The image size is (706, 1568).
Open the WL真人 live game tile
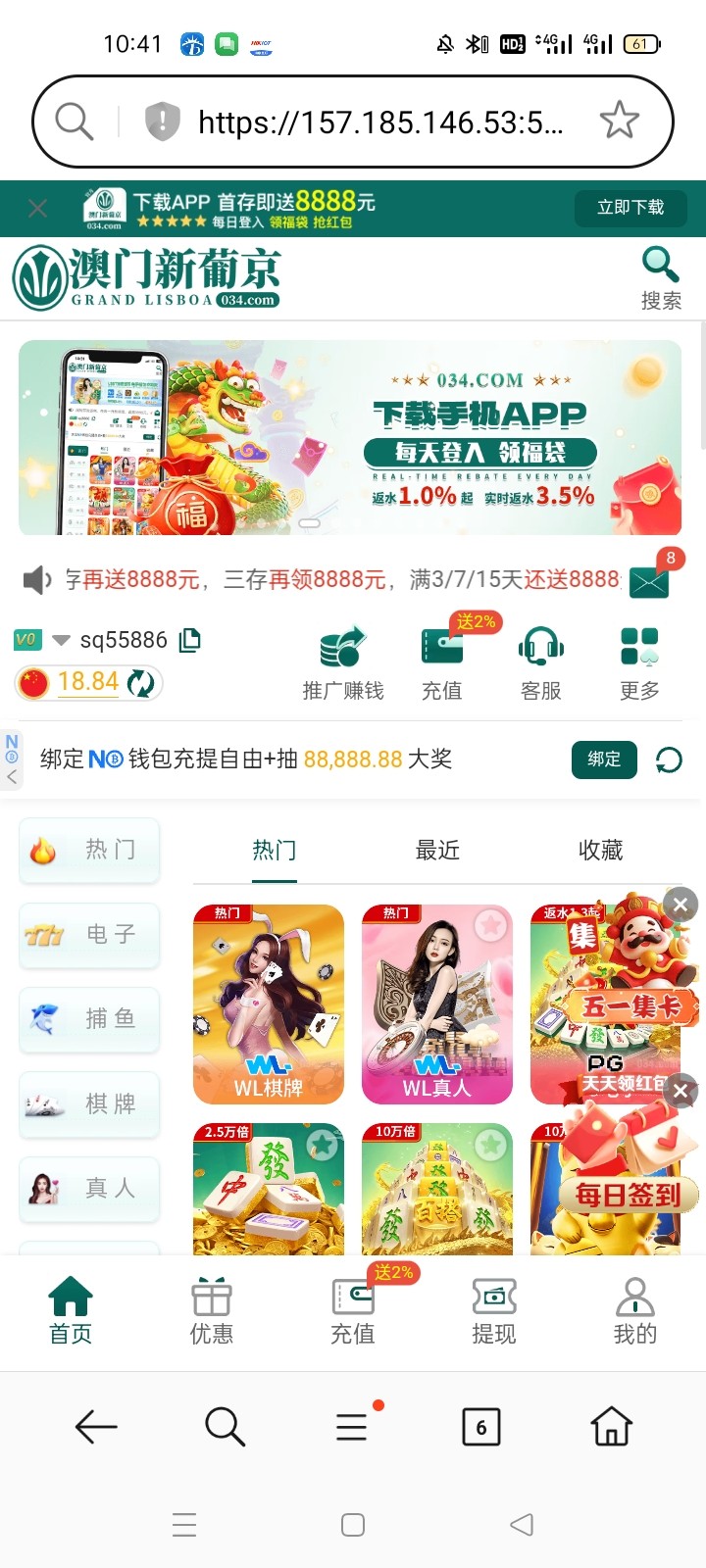[437, 1004]
